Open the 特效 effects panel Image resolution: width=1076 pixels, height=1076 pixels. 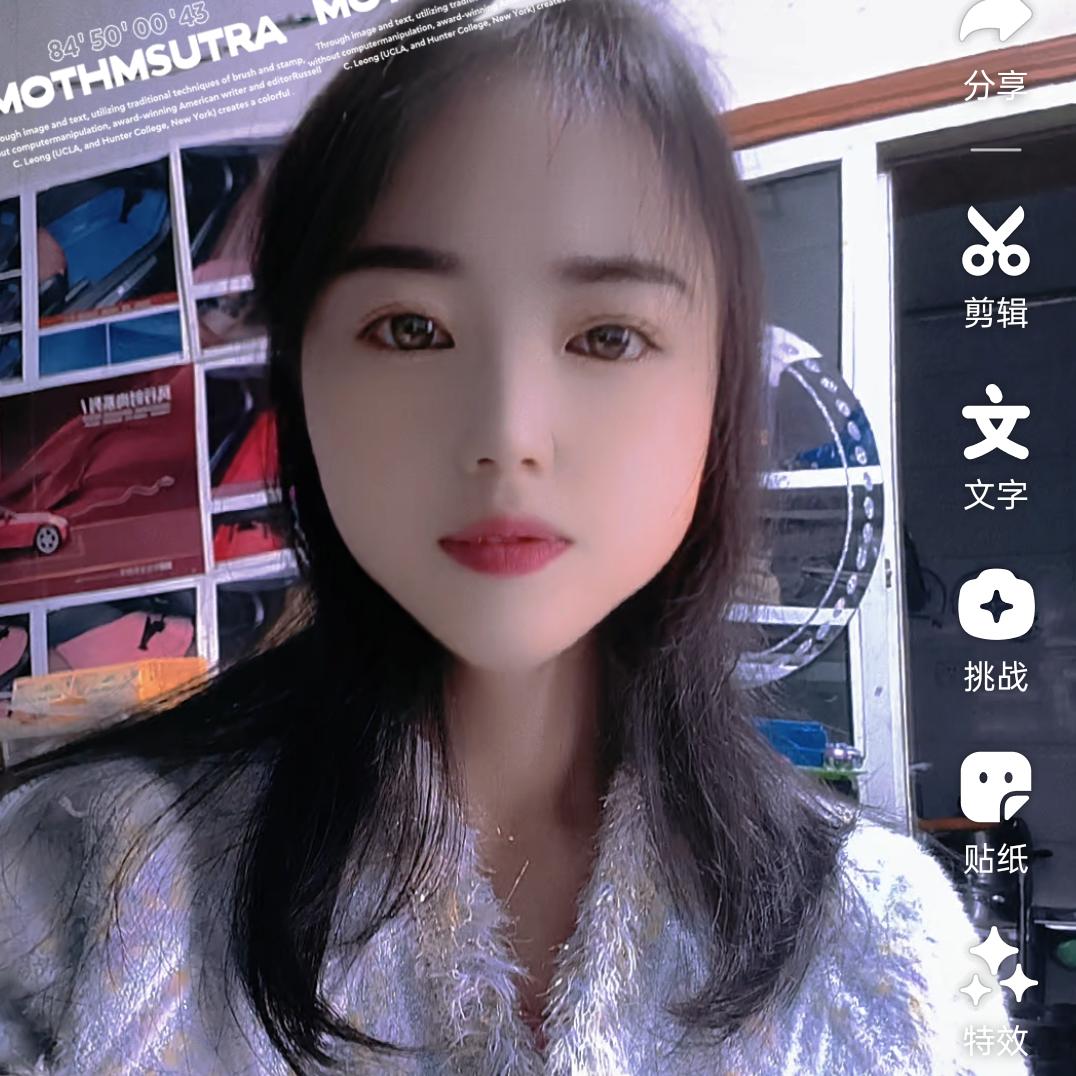point(996,992)
